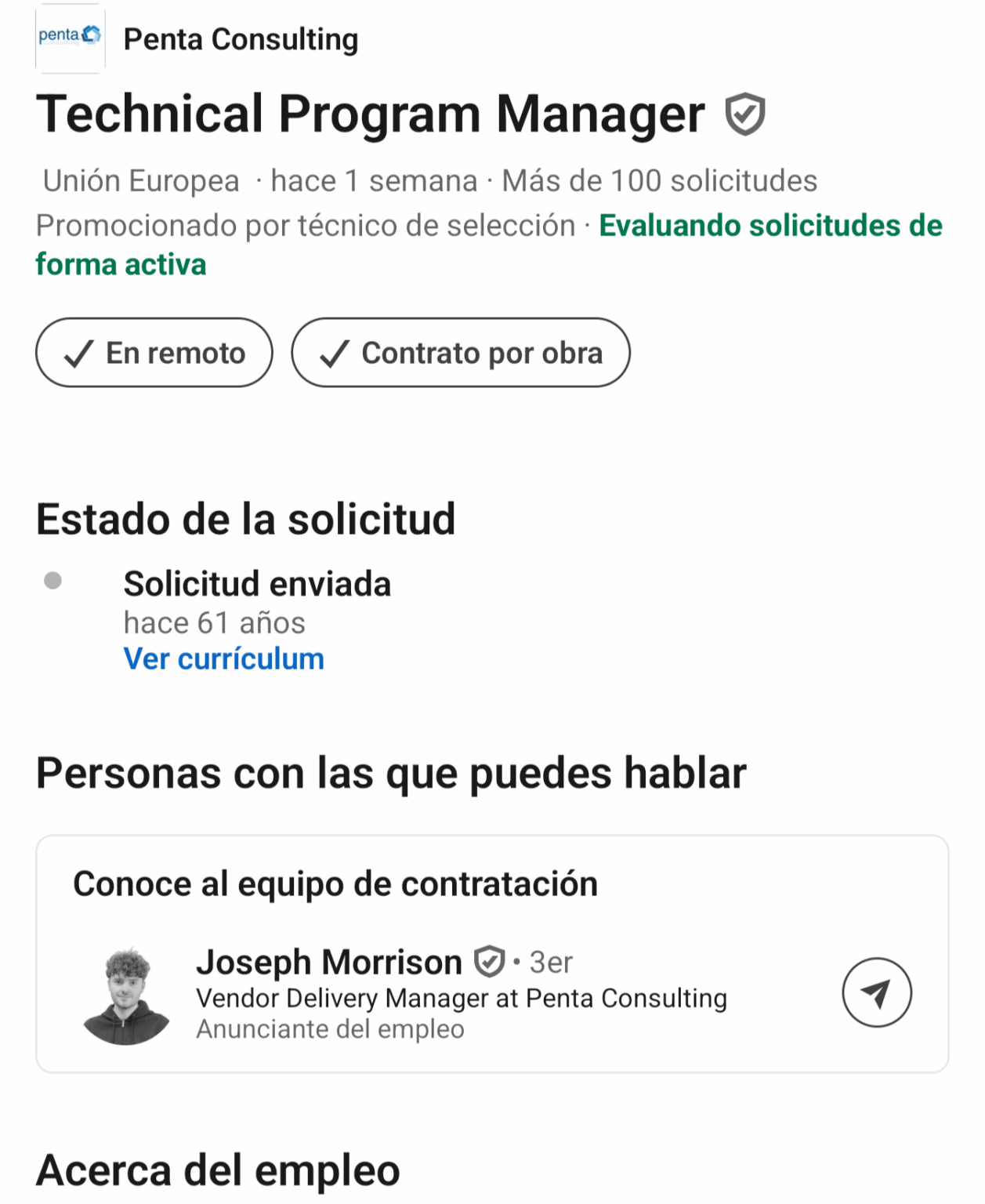Tap the En remoto chip
The height and width of the screenshot is (1204, 985).
154,353
